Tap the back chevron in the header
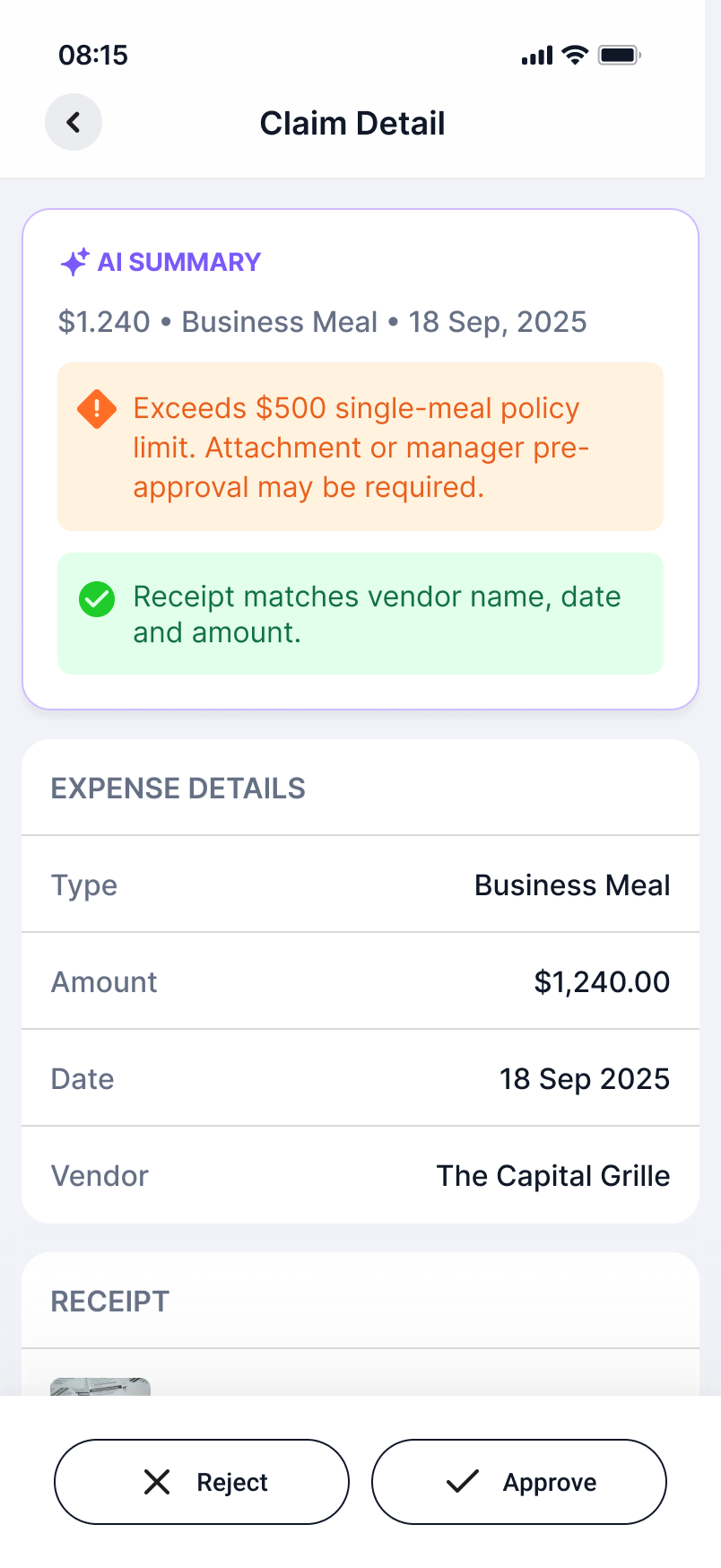721x1568 pixels. [74, 122]
